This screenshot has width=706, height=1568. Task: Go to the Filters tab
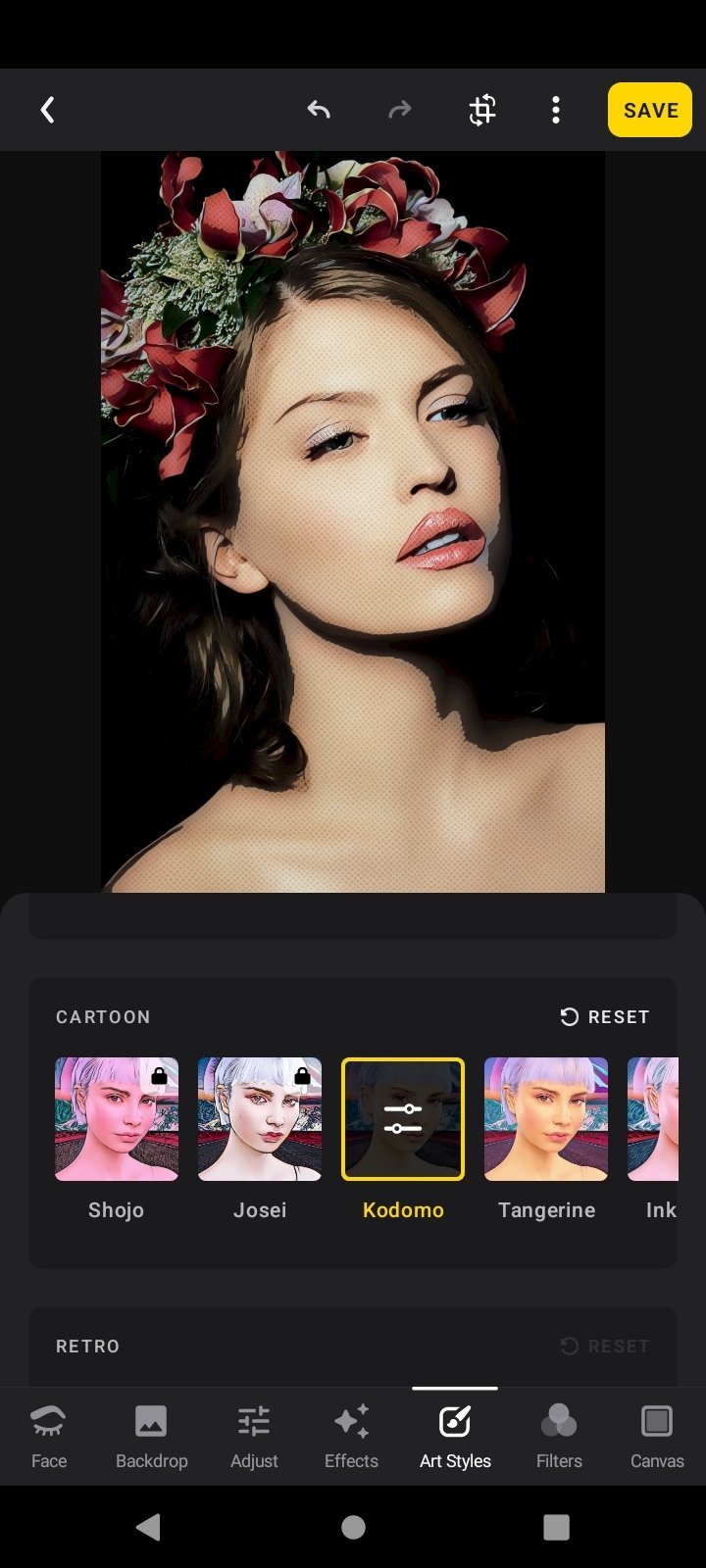pos(559,1436)
